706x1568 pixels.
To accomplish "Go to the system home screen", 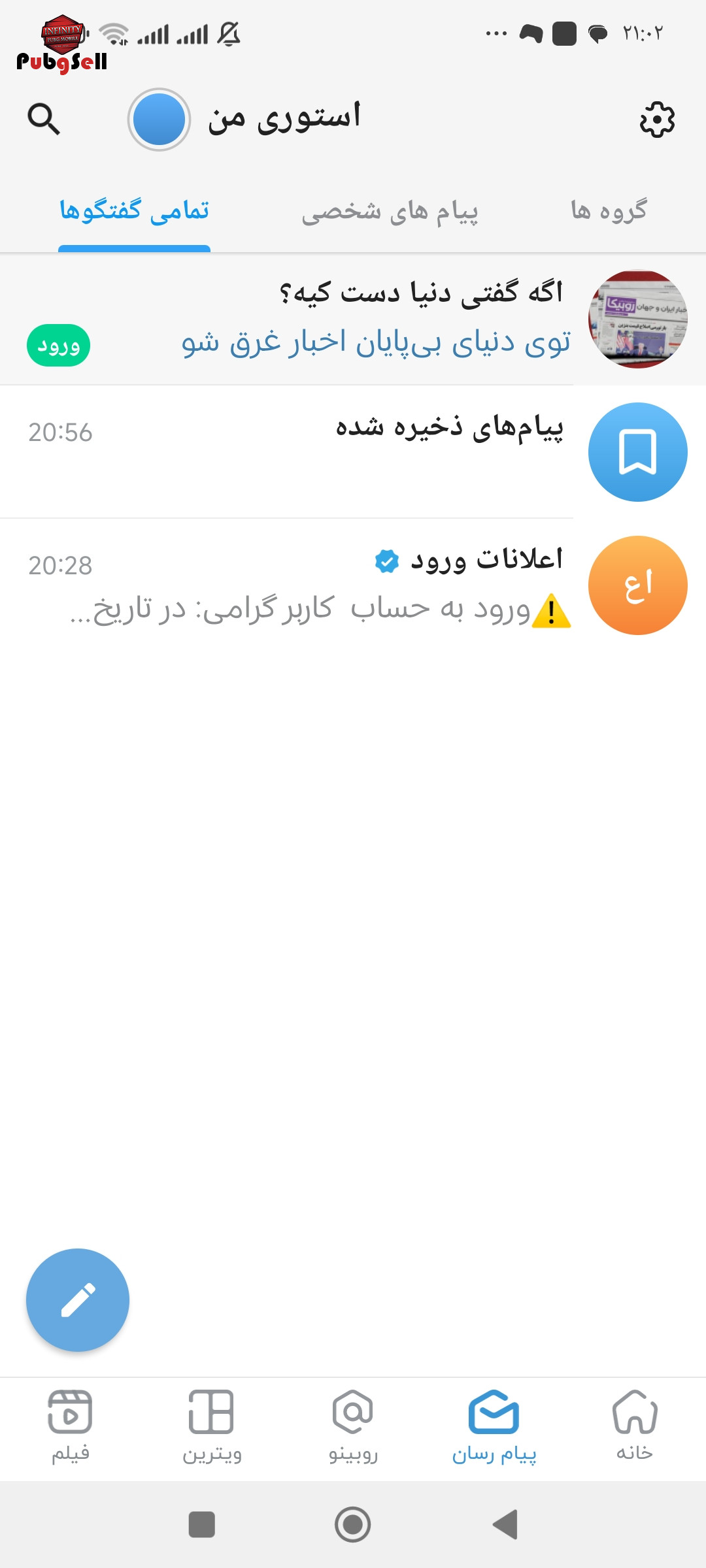I will [353, 1524].
